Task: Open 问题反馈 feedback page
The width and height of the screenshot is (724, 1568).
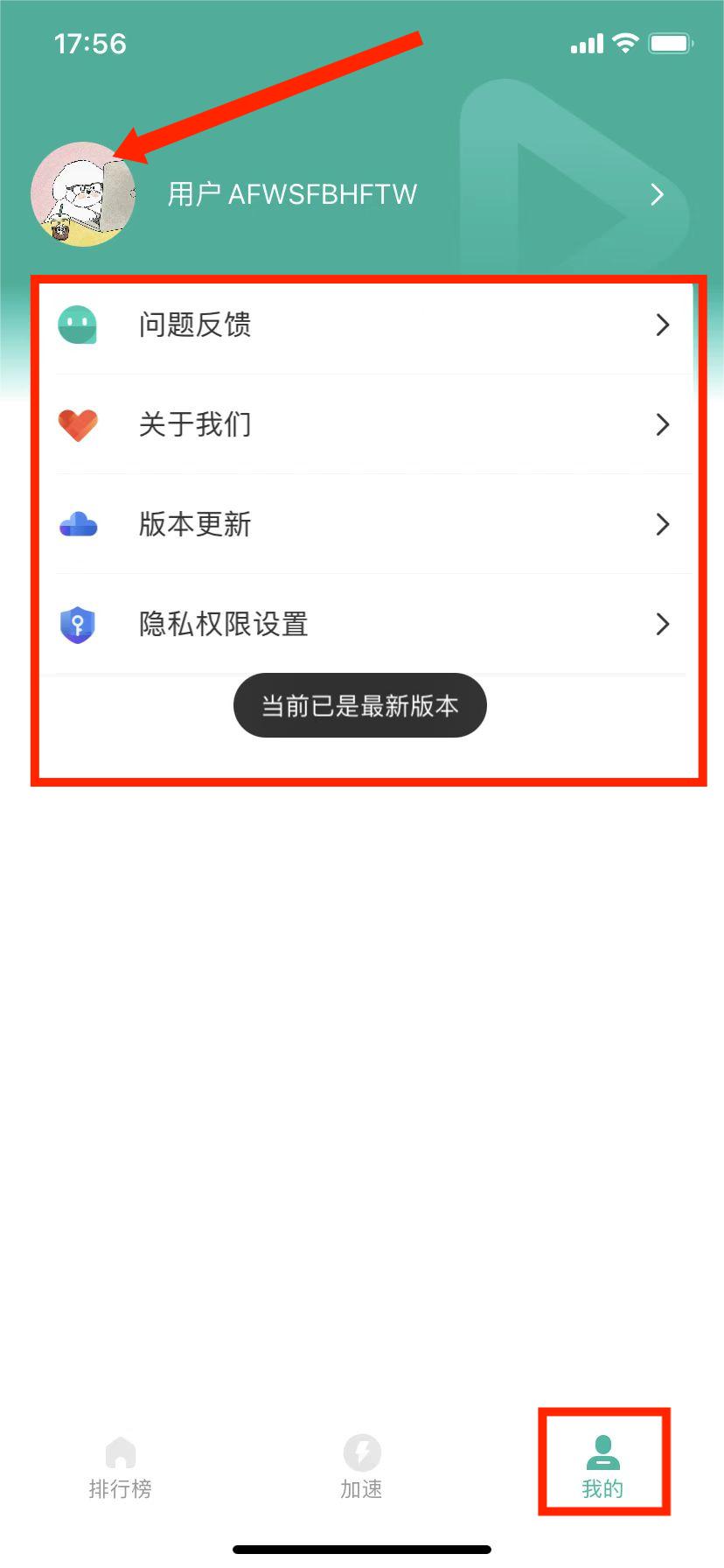Action: tap(362, 325)
